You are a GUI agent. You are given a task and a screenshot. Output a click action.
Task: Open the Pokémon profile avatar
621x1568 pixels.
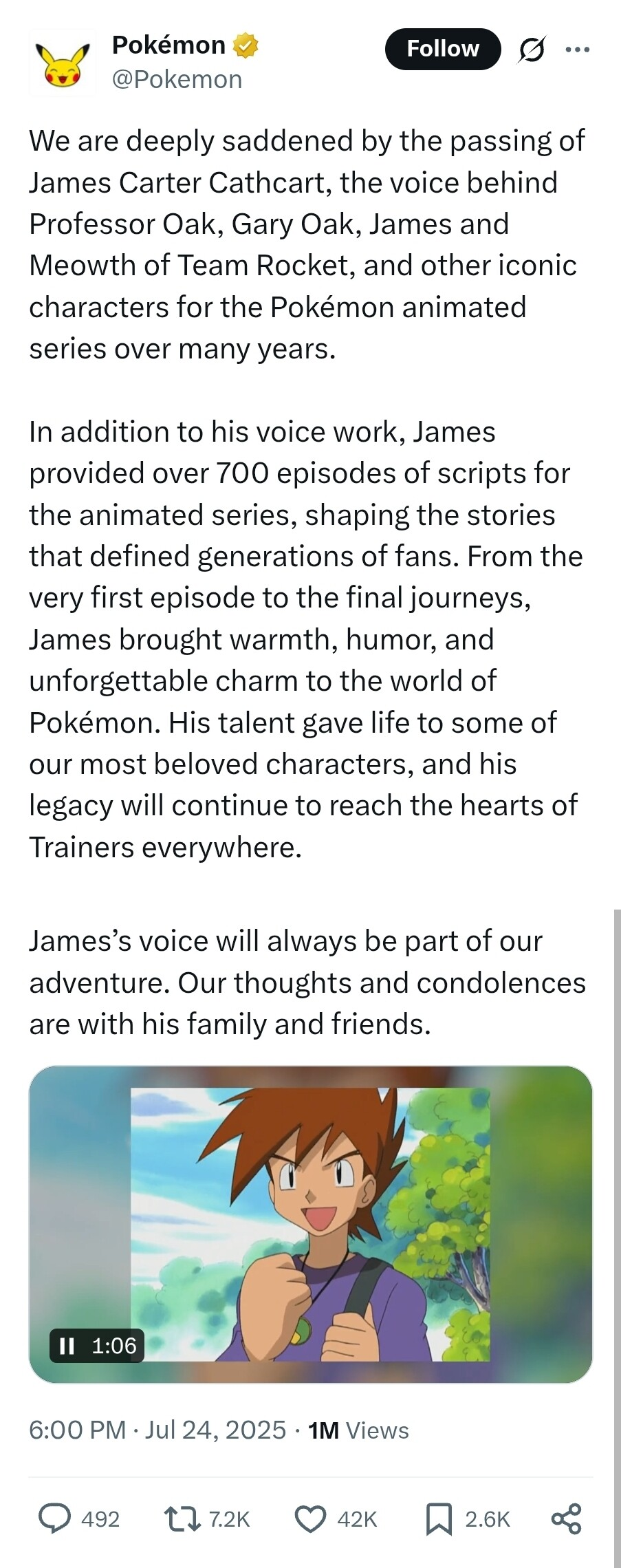point(63,63)
